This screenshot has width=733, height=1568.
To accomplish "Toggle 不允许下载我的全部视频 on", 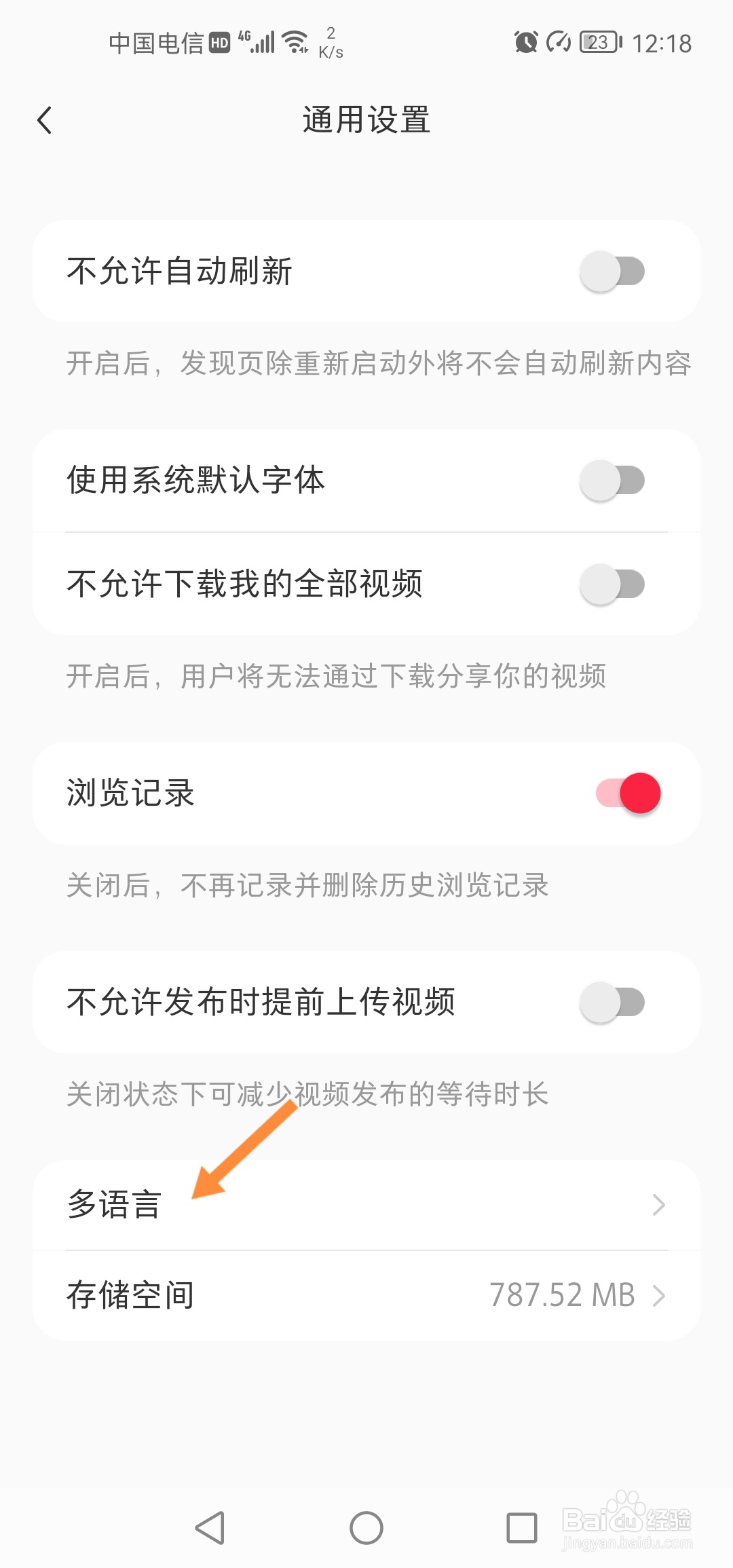I will pos(612,584).
